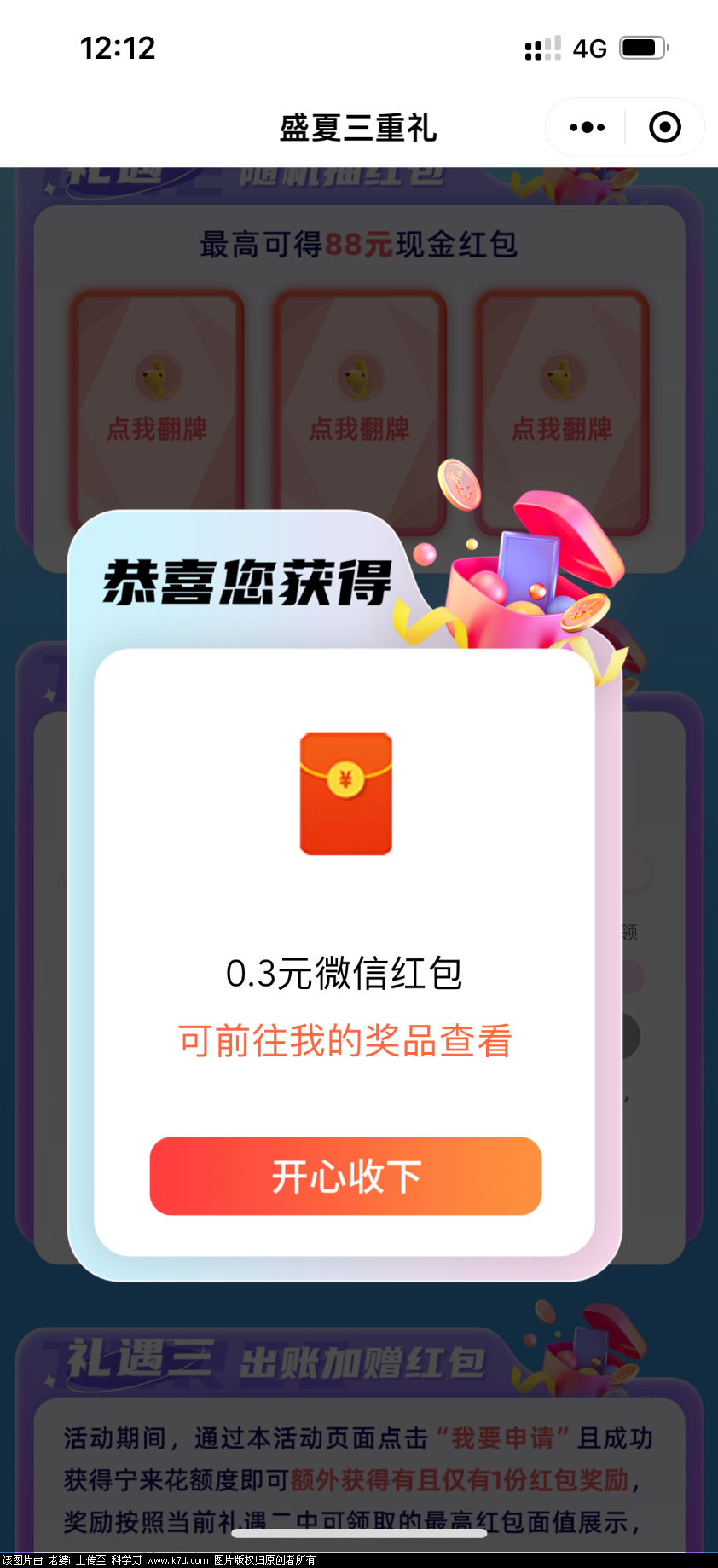Tap the cellular signal bars icon
Screen dimensions: 718x1568
[542, 49]
